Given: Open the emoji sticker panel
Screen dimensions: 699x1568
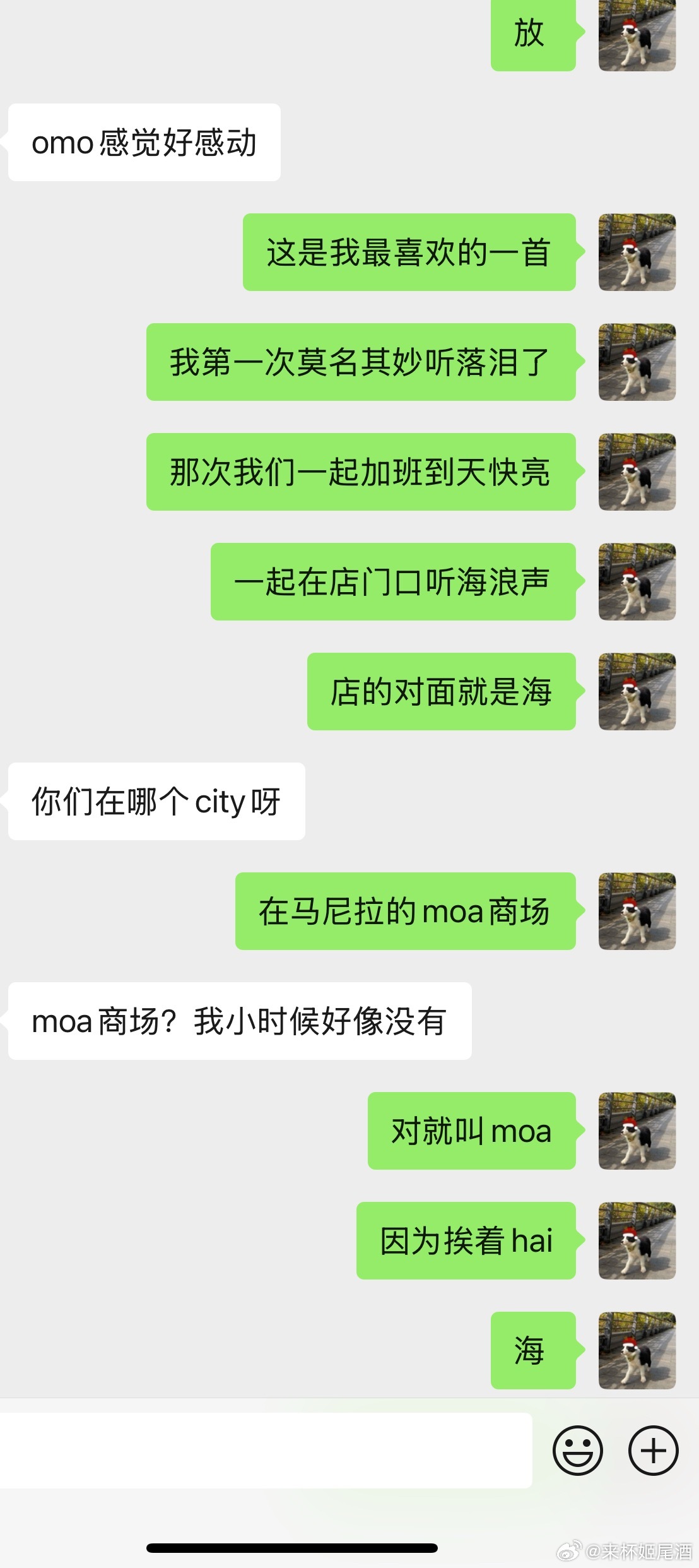Looking at the screenshot, I should pyautogui.click(x=577, y=1450).
